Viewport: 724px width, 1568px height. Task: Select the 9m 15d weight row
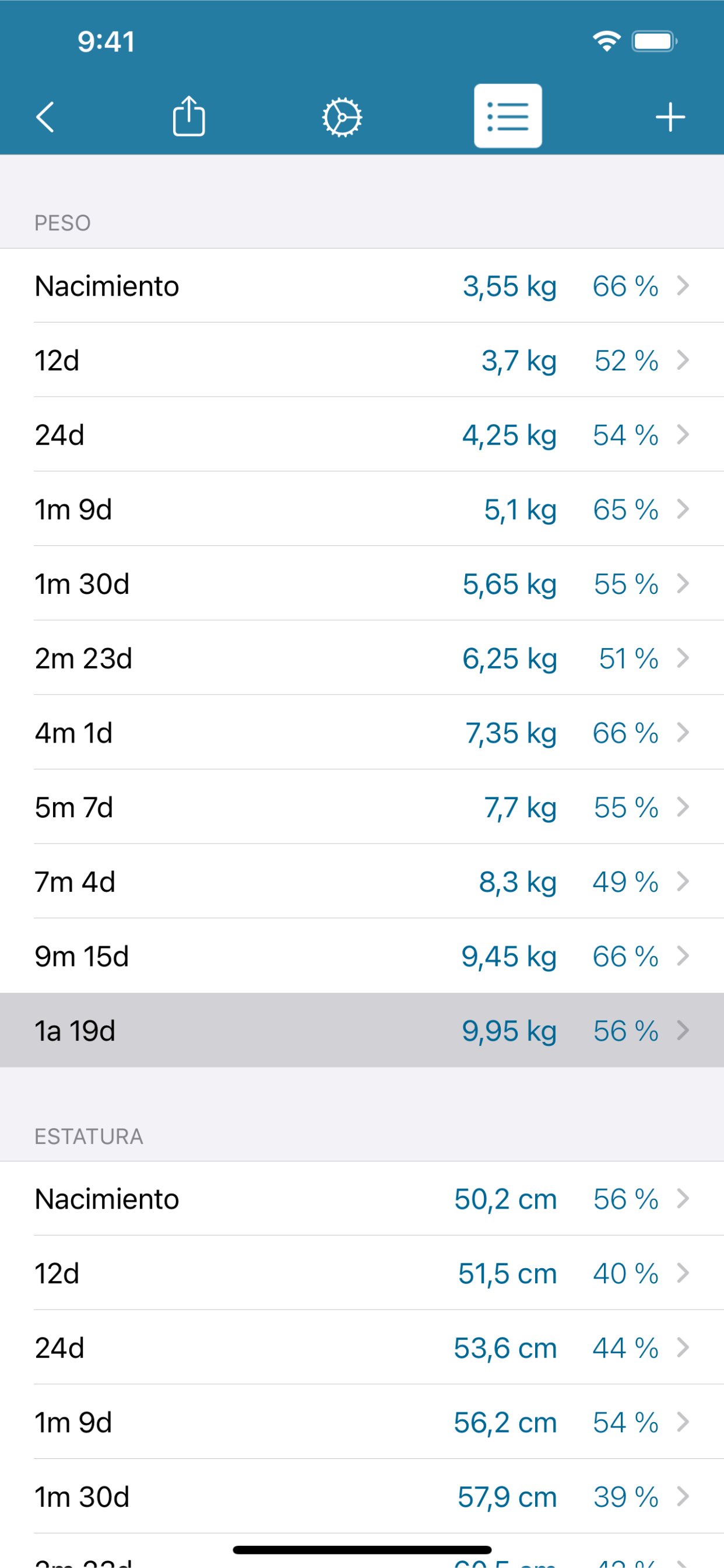click(362, 956)
